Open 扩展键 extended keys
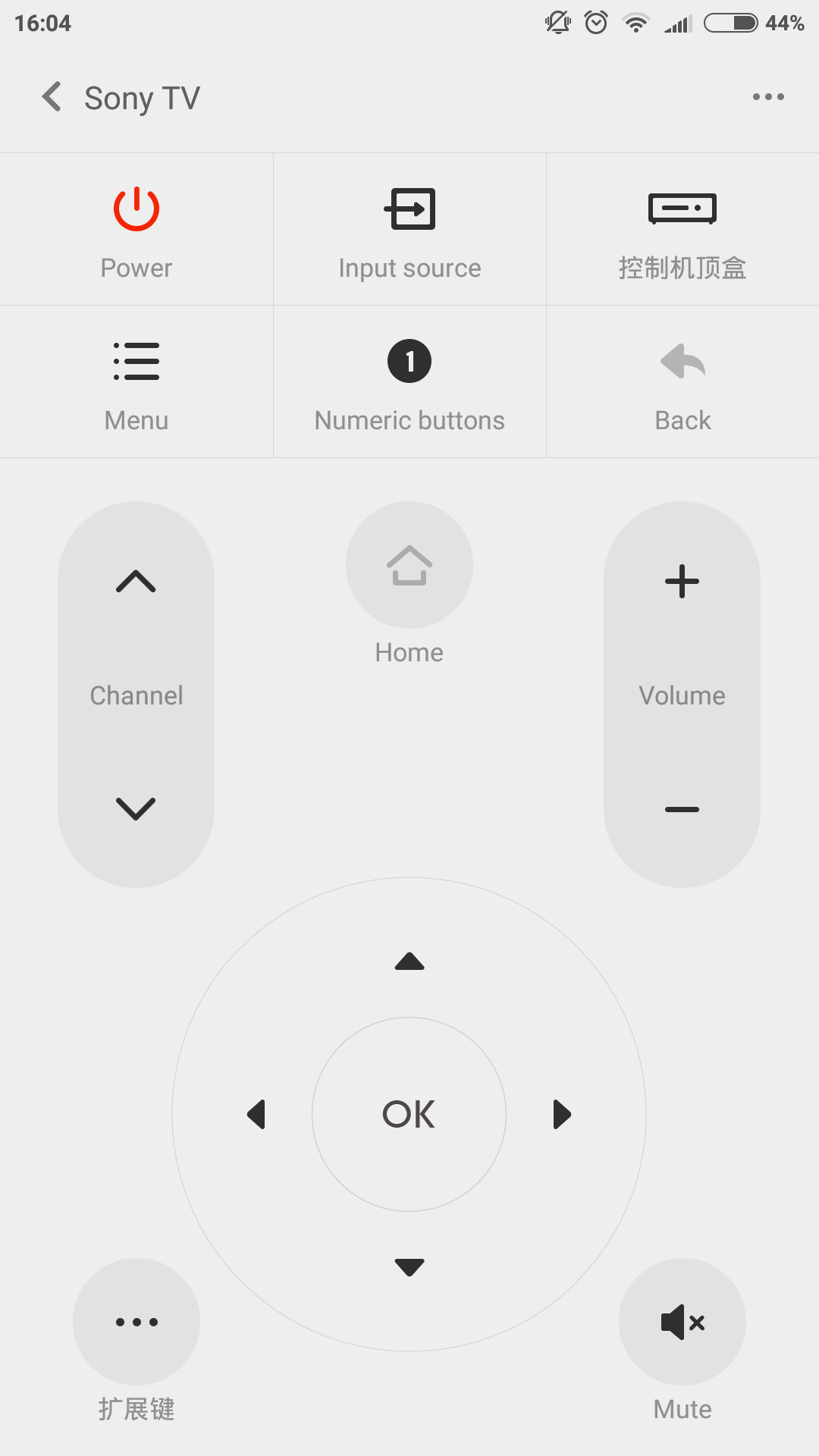The width and height of the screenshot is (819, 1456). [x=136, y=1322]
